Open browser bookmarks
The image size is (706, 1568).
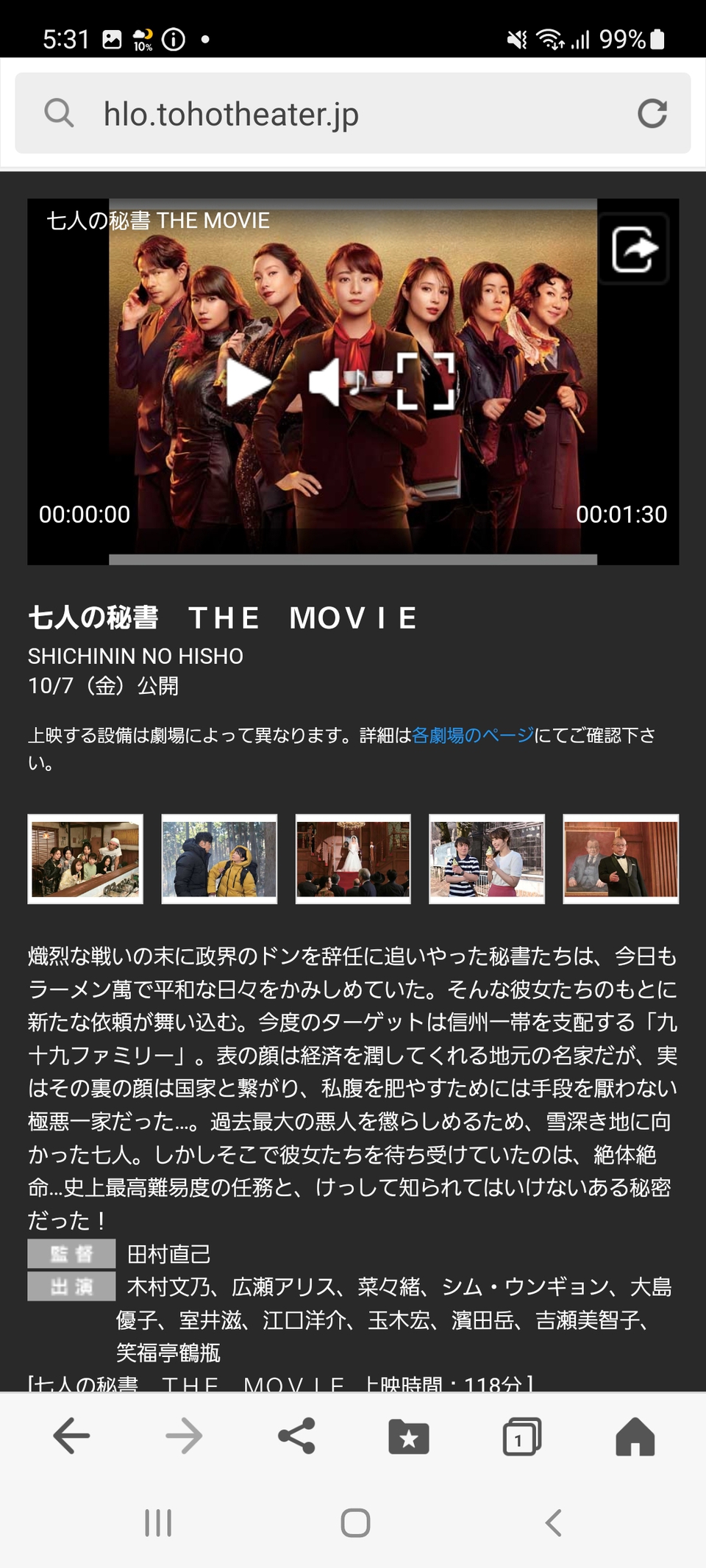tap(409, 1436)
